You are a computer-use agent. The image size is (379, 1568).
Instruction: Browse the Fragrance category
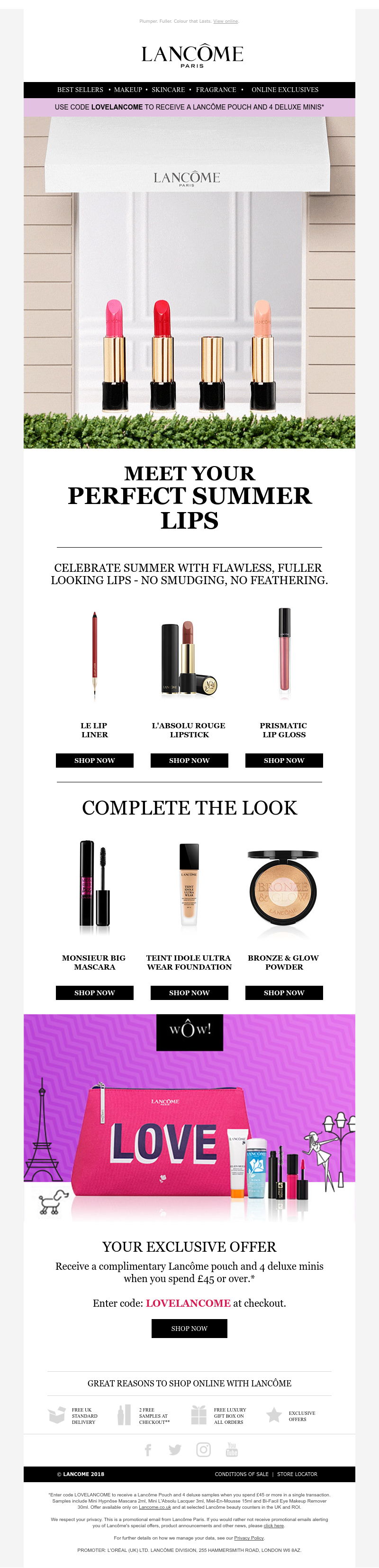(x=216, y=90)
